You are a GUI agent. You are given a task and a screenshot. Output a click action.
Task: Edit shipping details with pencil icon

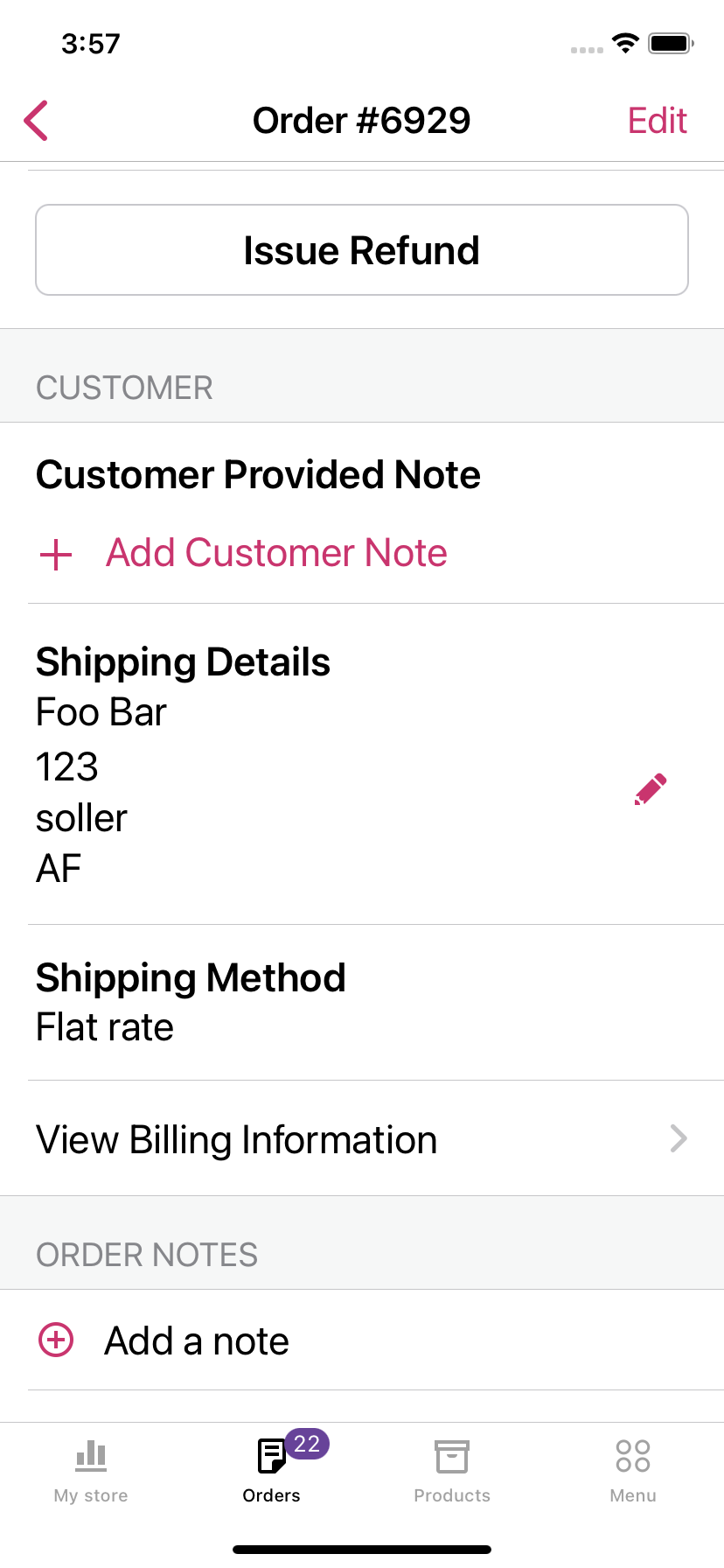(x=650, y=789)
